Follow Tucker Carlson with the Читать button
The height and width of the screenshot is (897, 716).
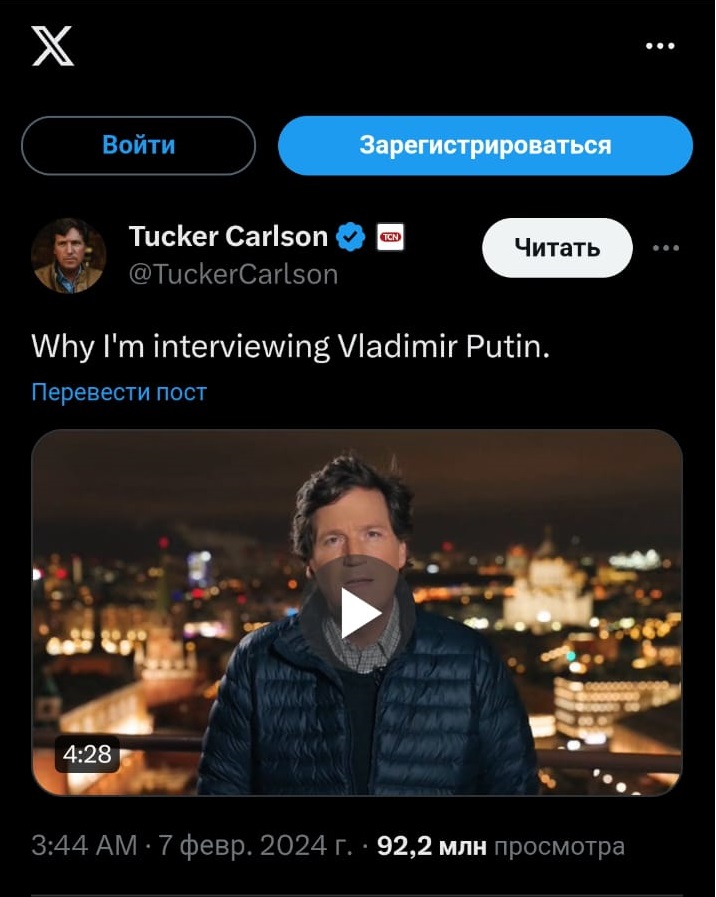pos(557,248)
